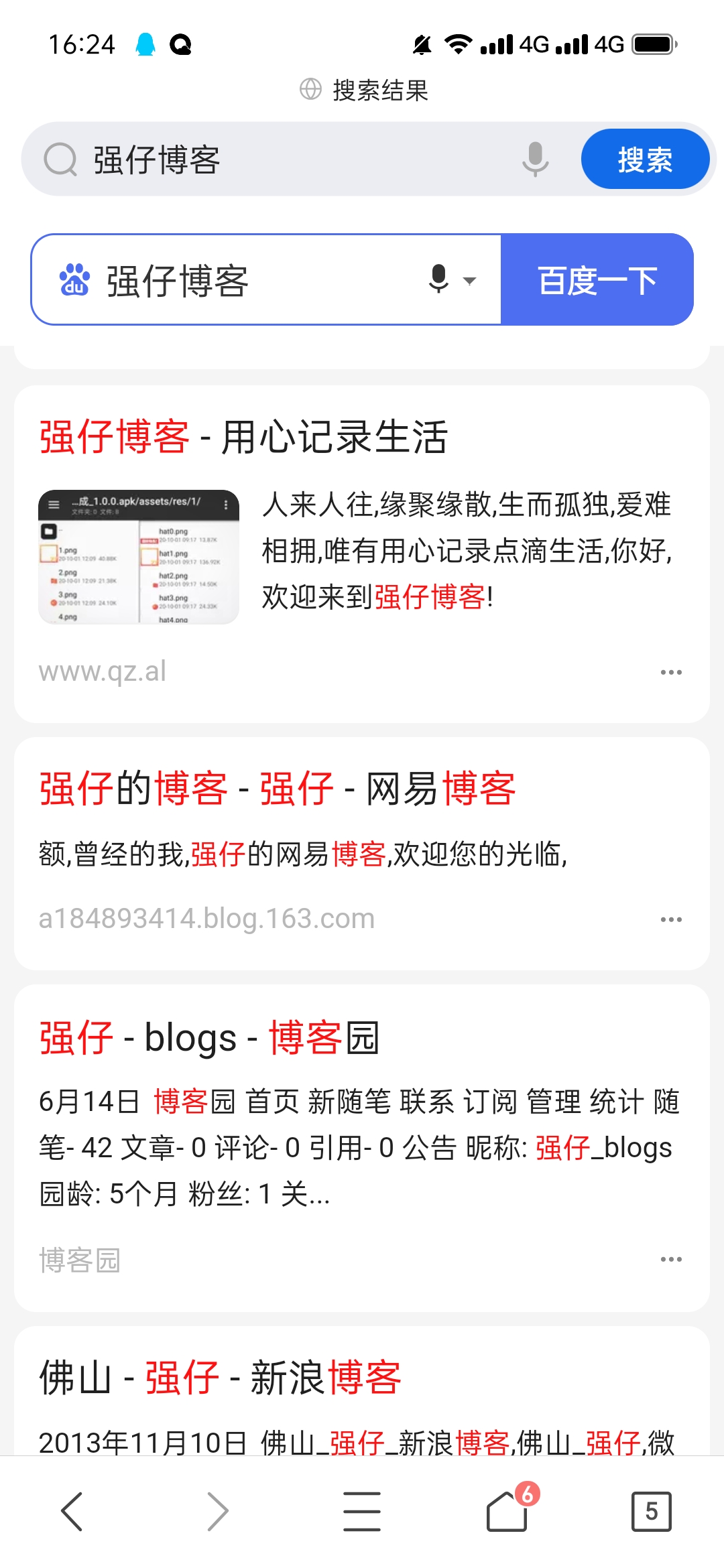This screenshot has width=724, height=1568.
Task: Open more options for the blog.163.com result
Action: [670, 919]
